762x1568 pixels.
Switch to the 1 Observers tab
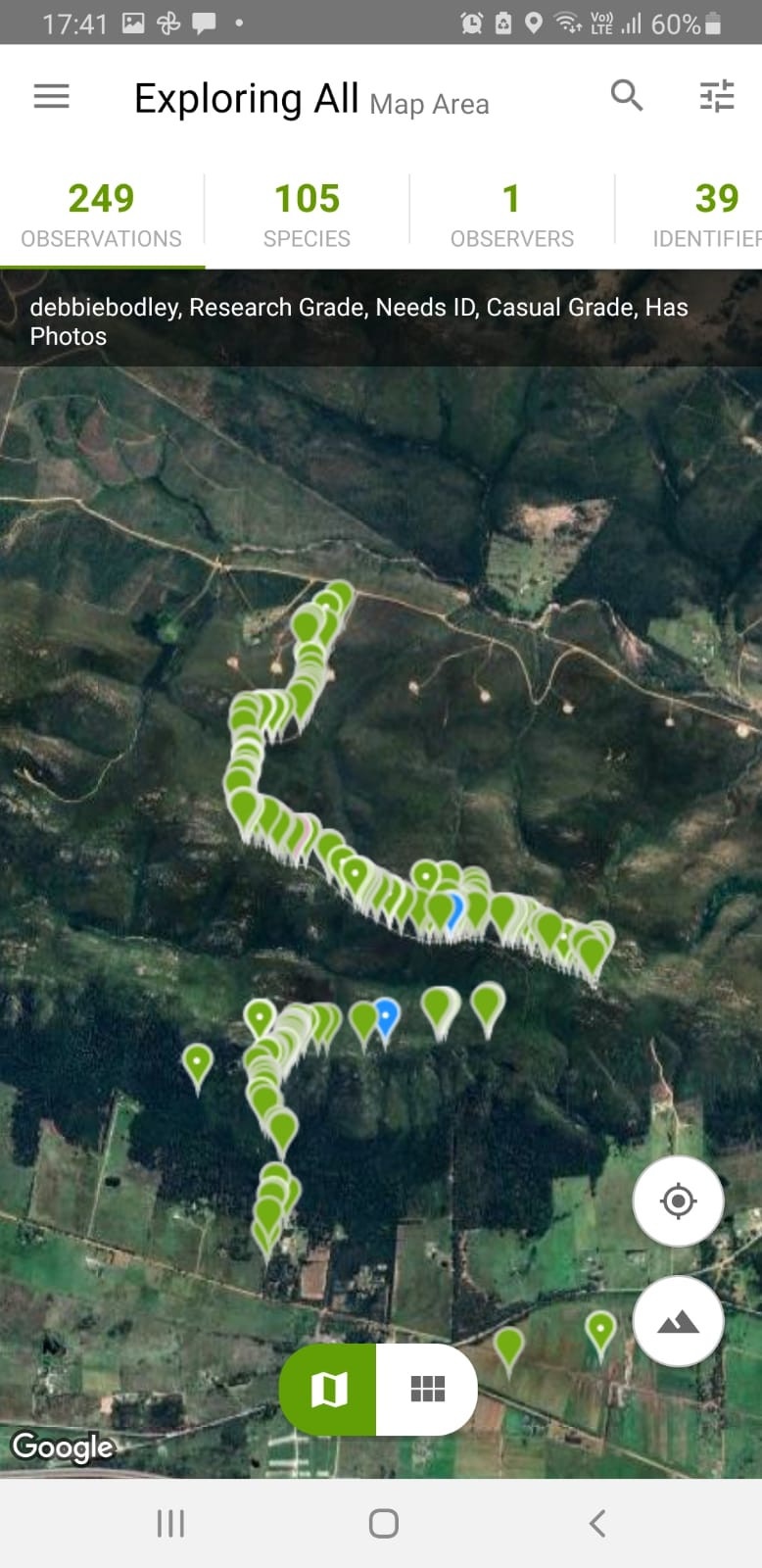point(511,215)
